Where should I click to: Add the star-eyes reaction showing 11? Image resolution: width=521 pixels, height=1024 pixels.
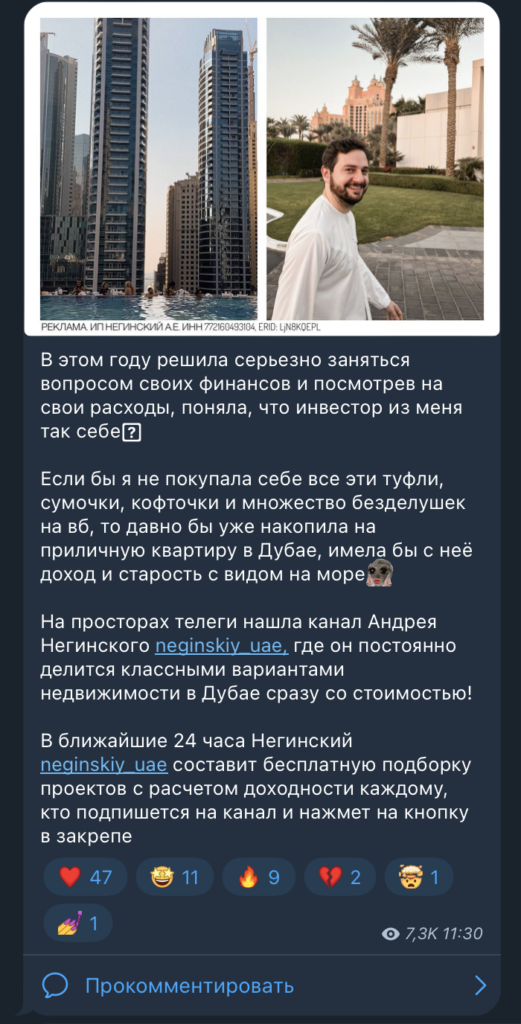pyautogui.click(x=174, y=876)
